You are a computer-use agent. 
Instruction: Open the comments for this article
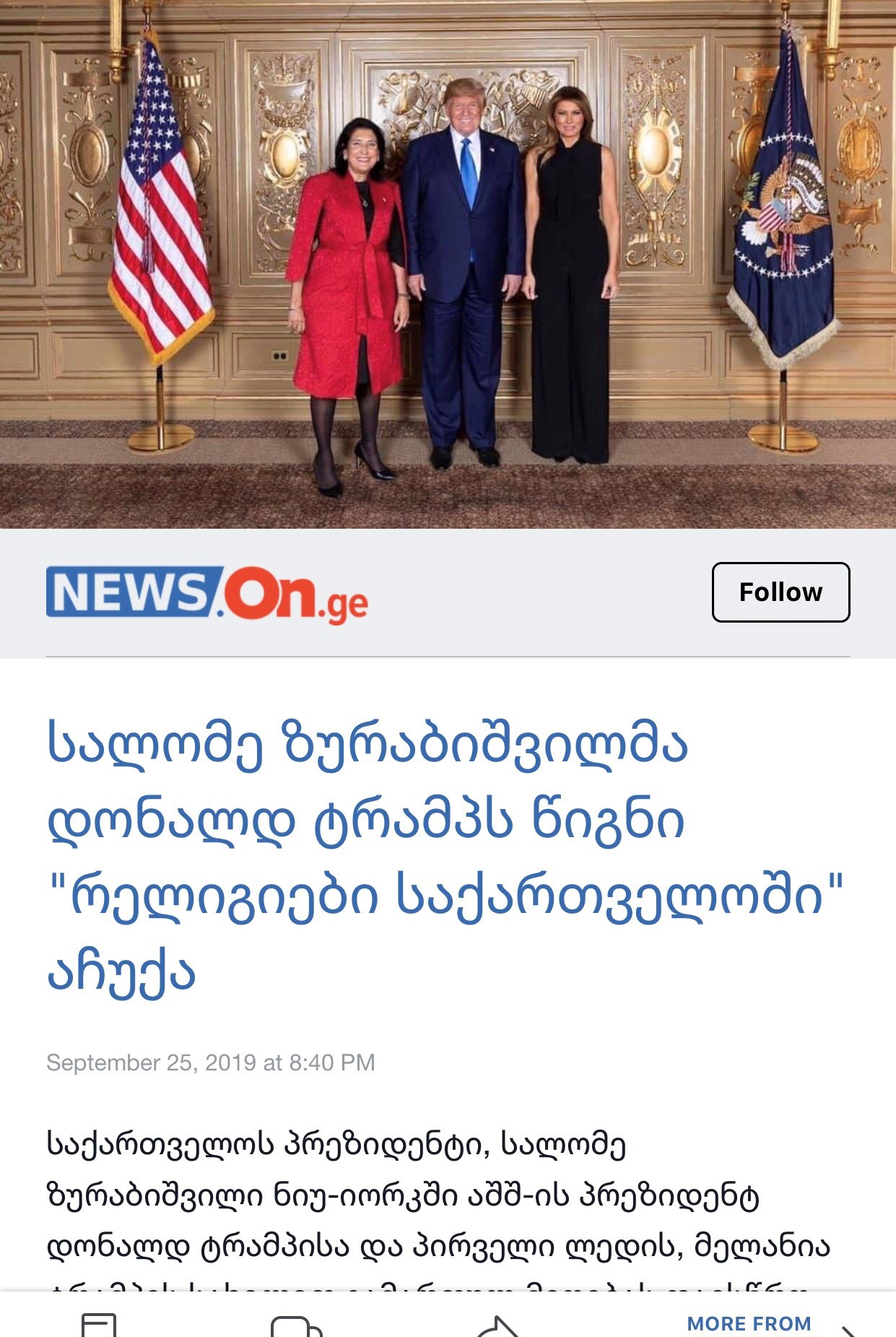point(295,1327)
